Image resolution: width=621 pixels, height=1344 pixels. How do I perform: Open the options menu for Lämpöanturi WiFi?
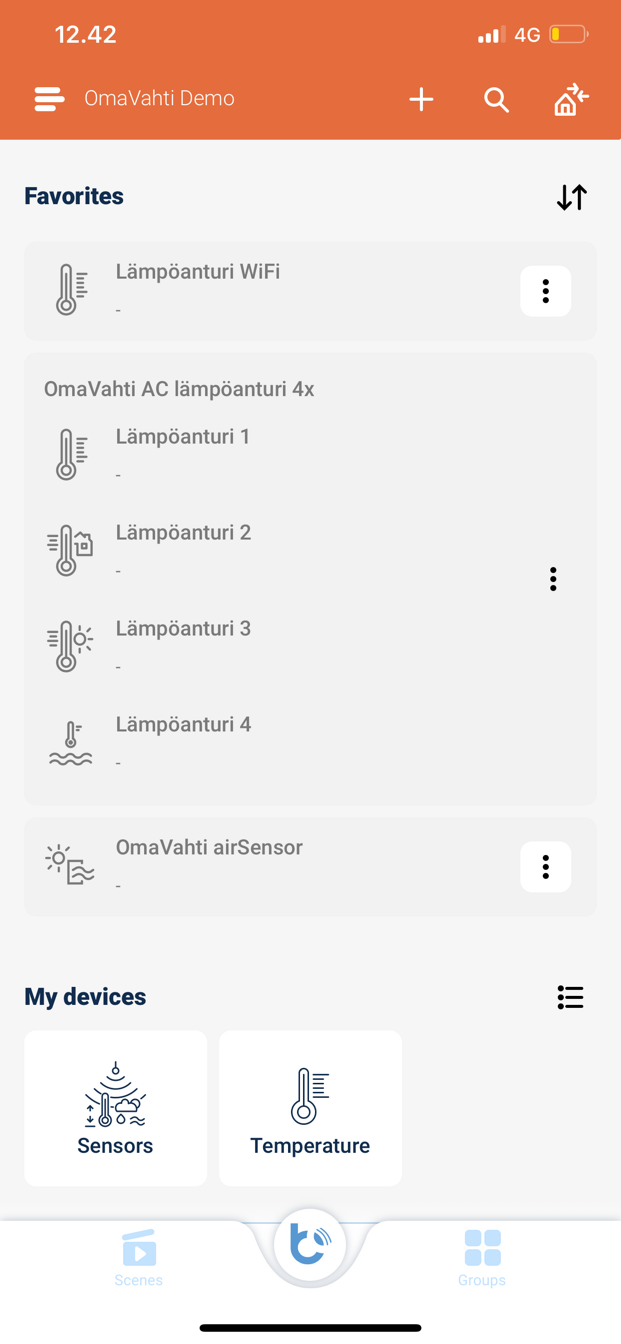546,291
